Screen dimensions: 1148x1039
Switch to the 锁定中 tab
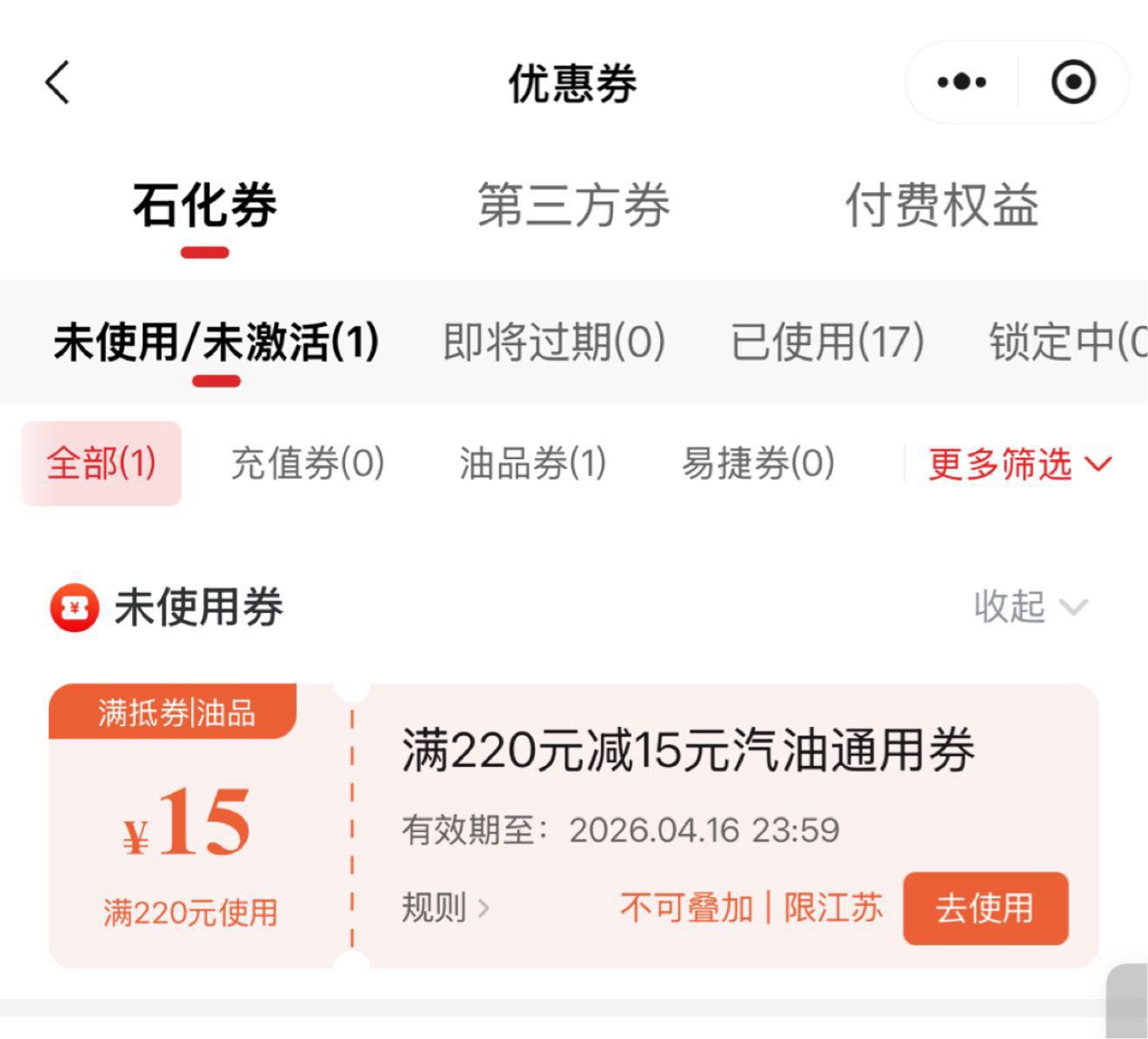pos(1066,341)
